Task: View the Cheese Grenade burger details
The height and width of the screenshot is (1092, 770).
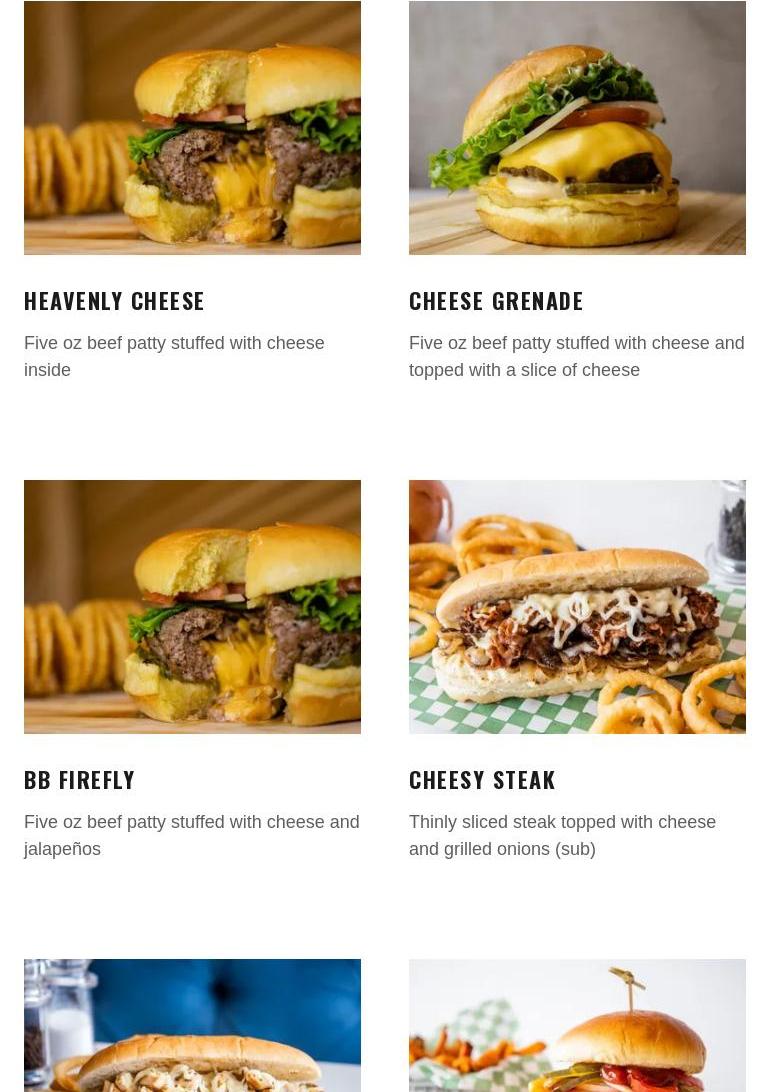Action: (x=496, y=300)
